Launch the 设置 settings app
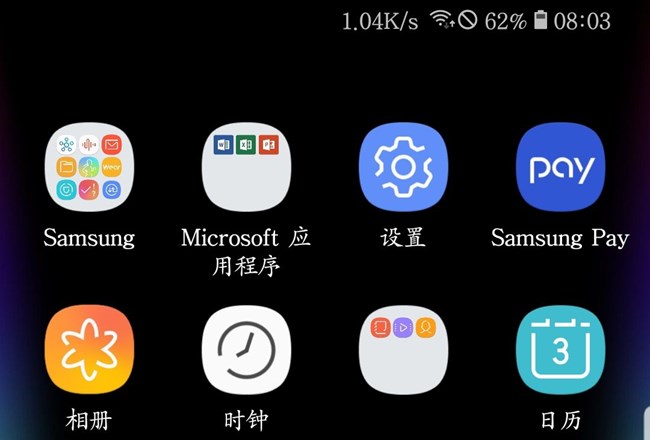The width and height of the screenshot is (650, 440). click(403, 168)
